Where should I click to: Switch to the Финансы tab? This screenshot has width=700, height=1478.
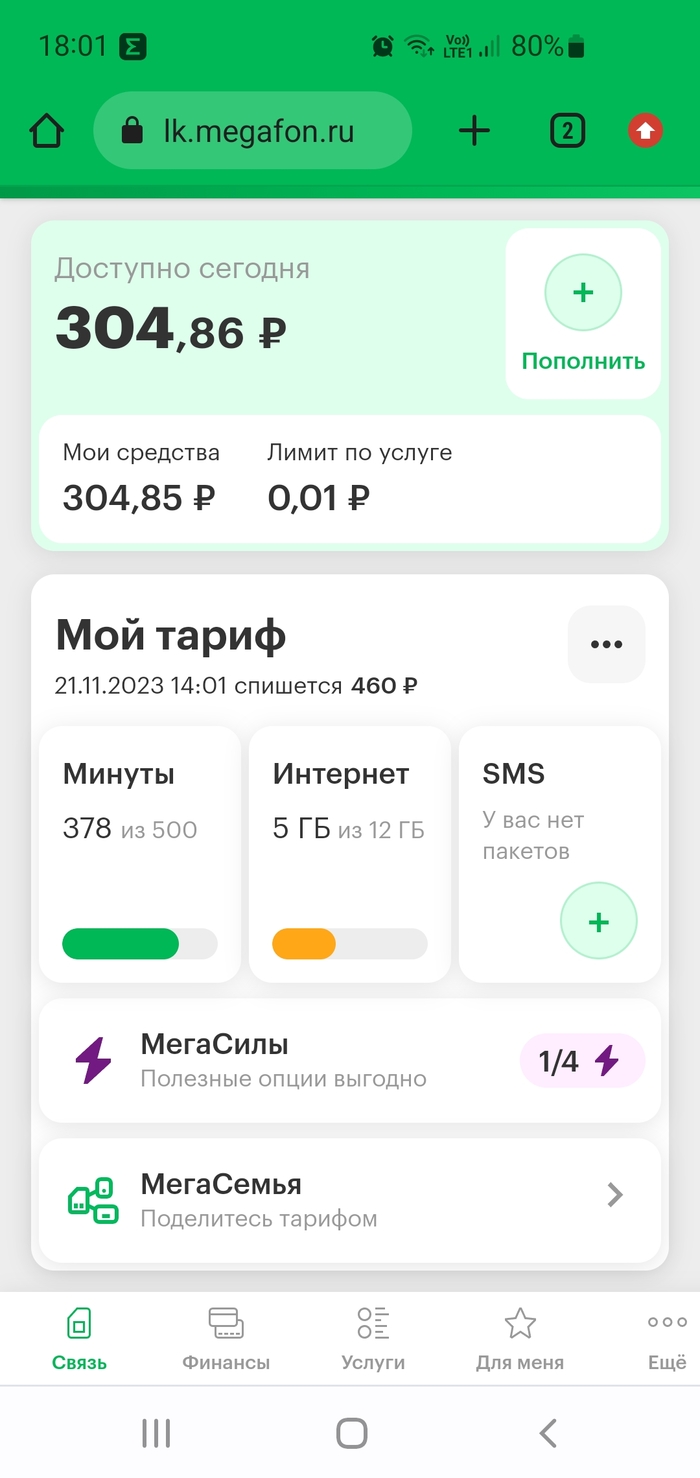tap(226, 1339)
